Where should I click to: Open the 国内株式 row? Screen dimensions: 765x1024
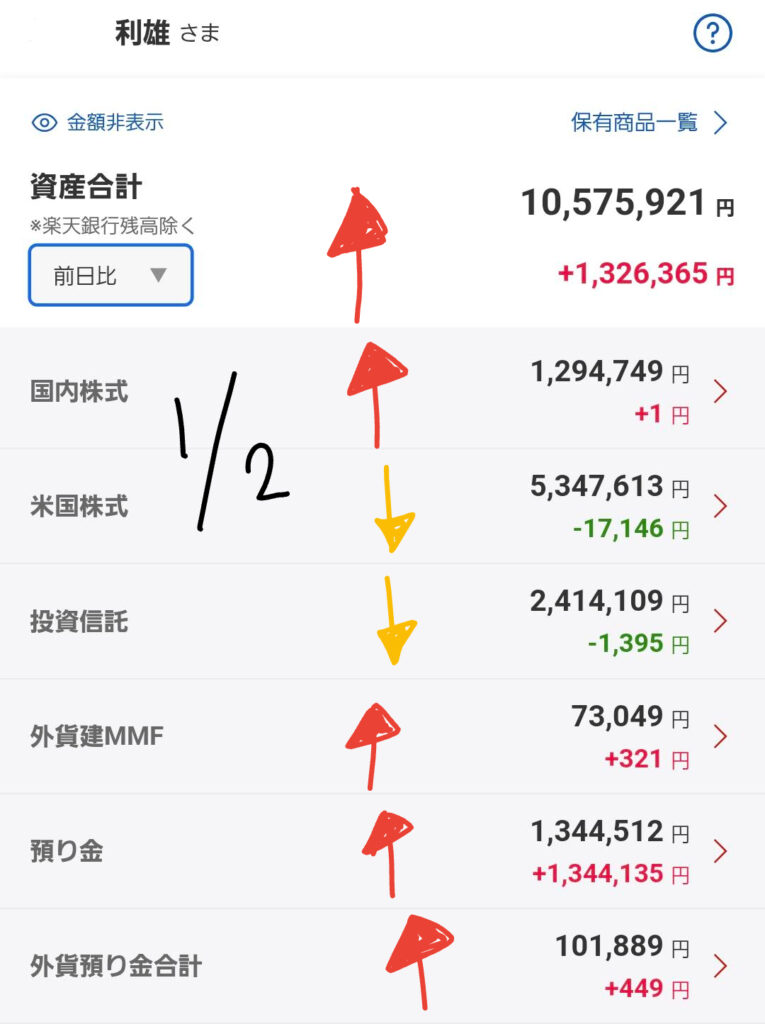(380, 390)
